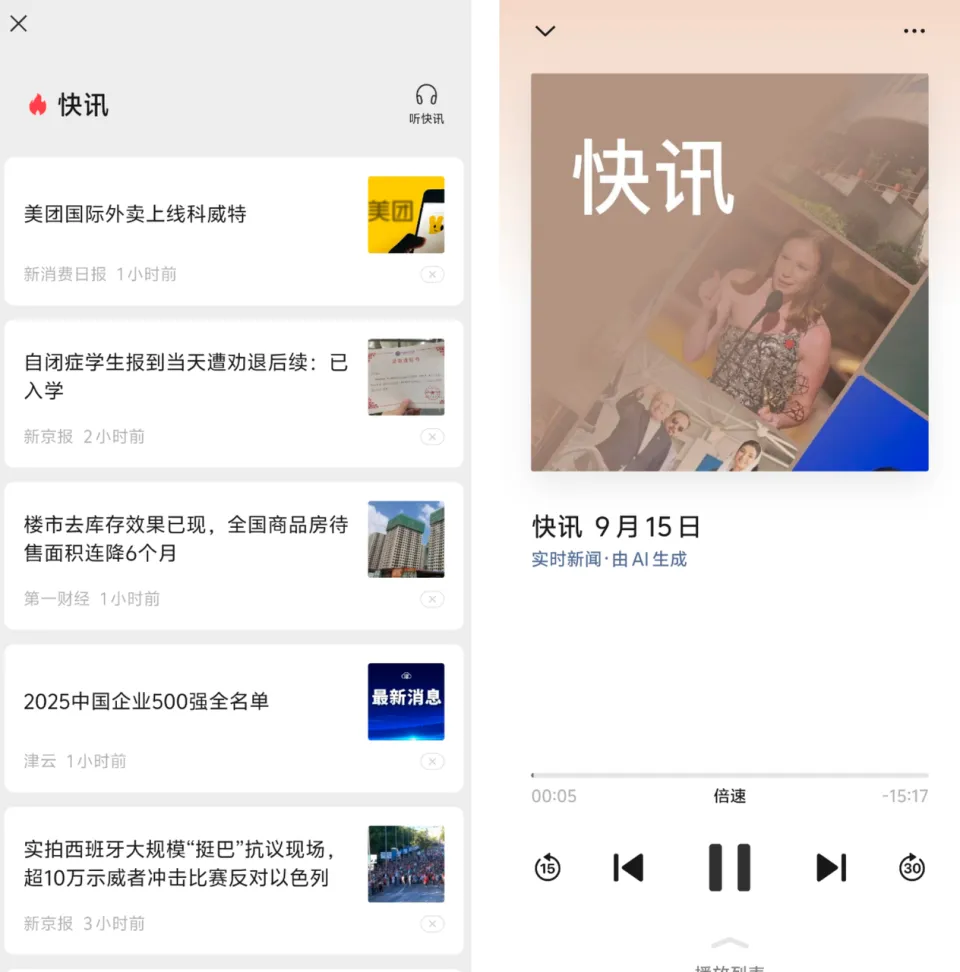The image size is (960, 972).
Task: Skip back 15 seconds in playback
Action: 547,868
